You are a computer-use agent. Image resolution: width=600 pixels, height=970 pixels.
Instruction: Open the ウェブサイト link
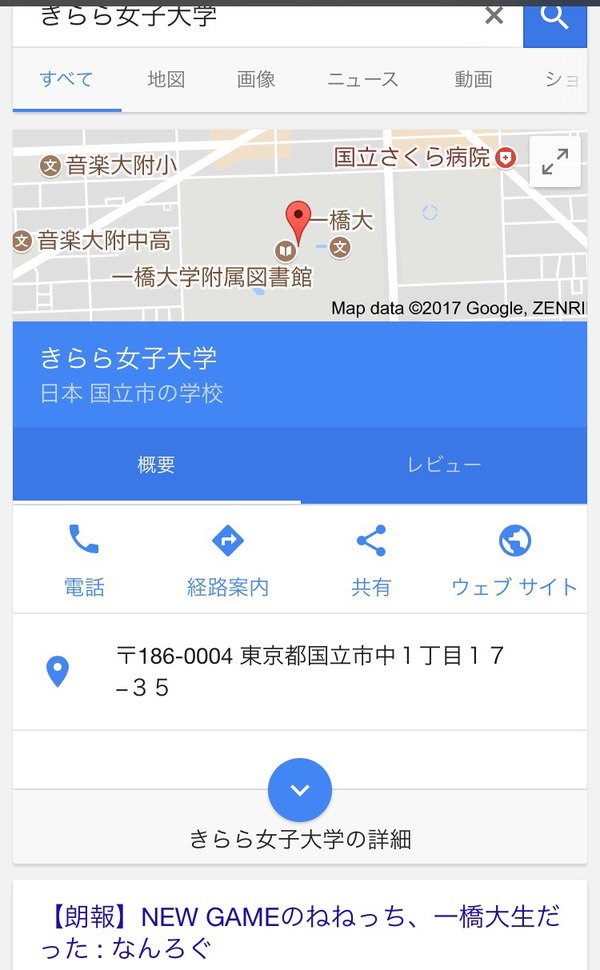point(515,560)
